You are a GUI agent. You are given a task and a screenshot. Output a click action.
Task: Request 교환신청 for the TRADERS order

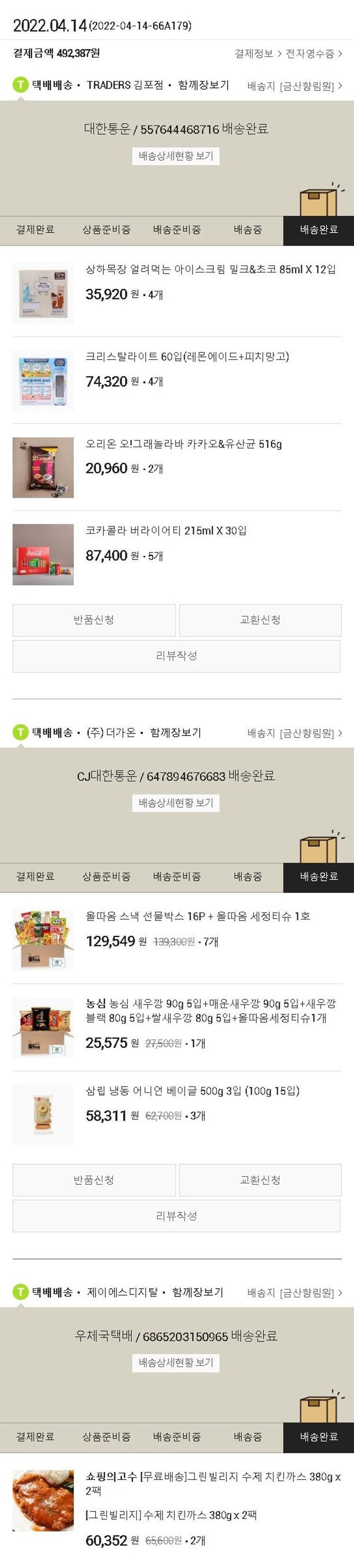260,620
